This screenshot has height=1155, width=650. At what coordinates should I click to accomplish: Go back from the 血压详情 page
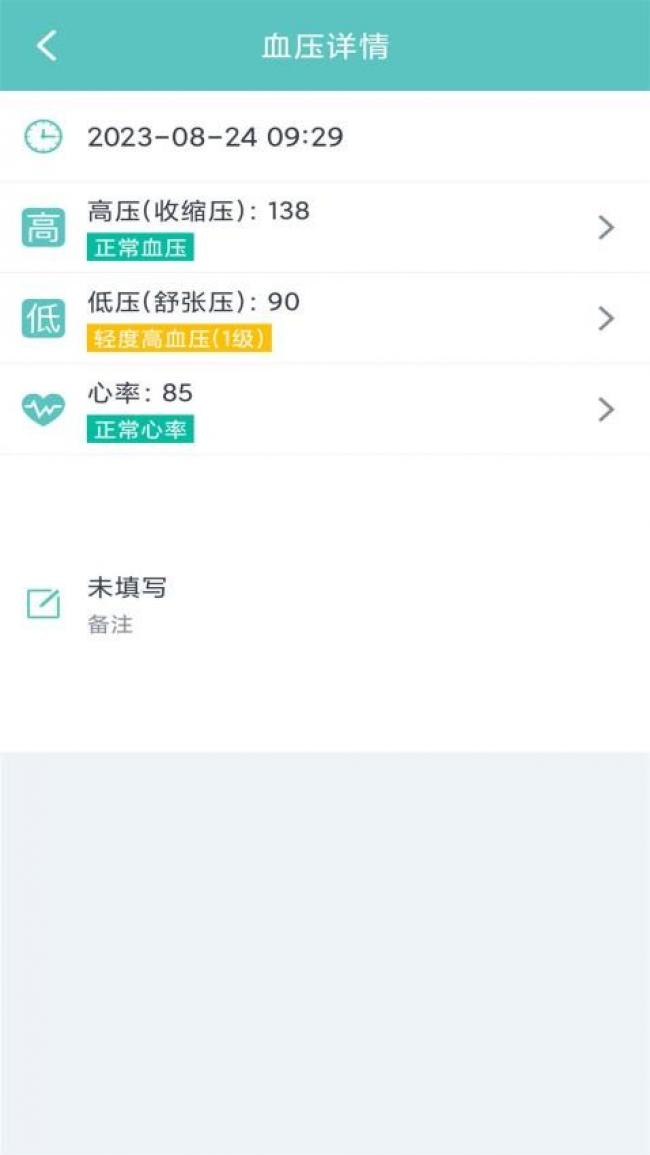point(46,46)
